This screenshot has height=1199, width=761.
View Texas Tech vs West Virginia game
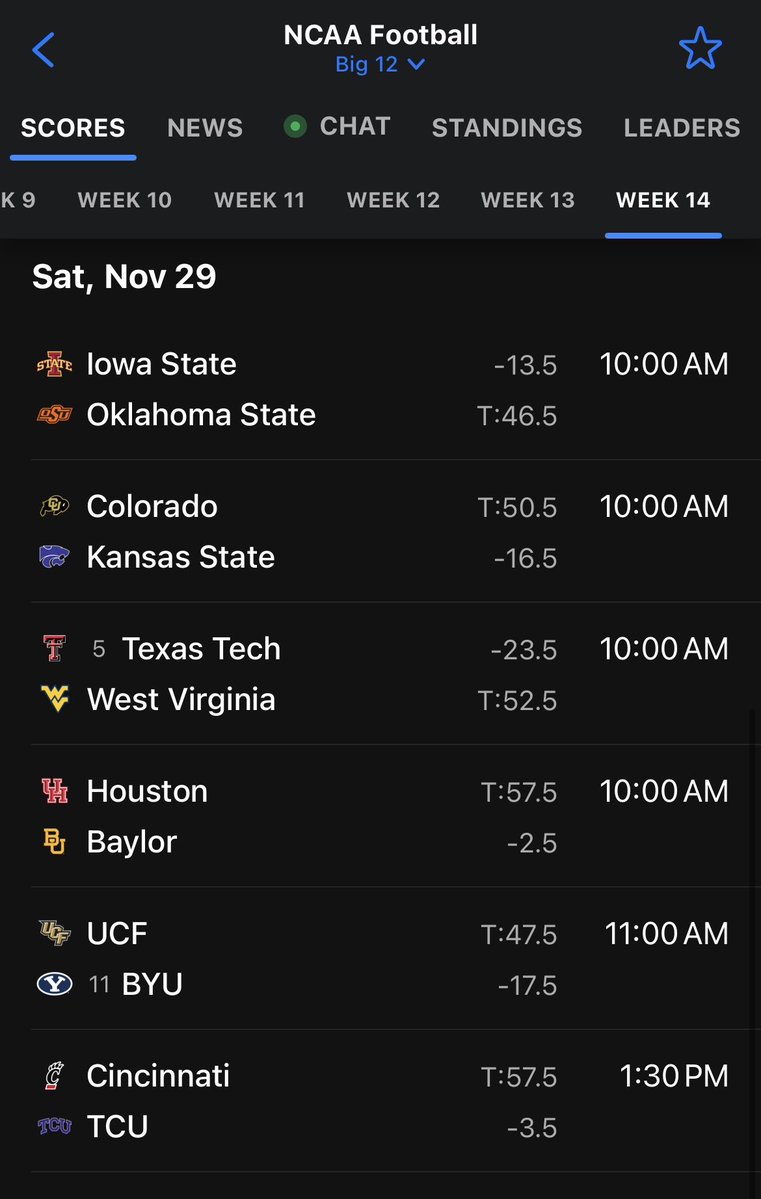coord(380,673)
